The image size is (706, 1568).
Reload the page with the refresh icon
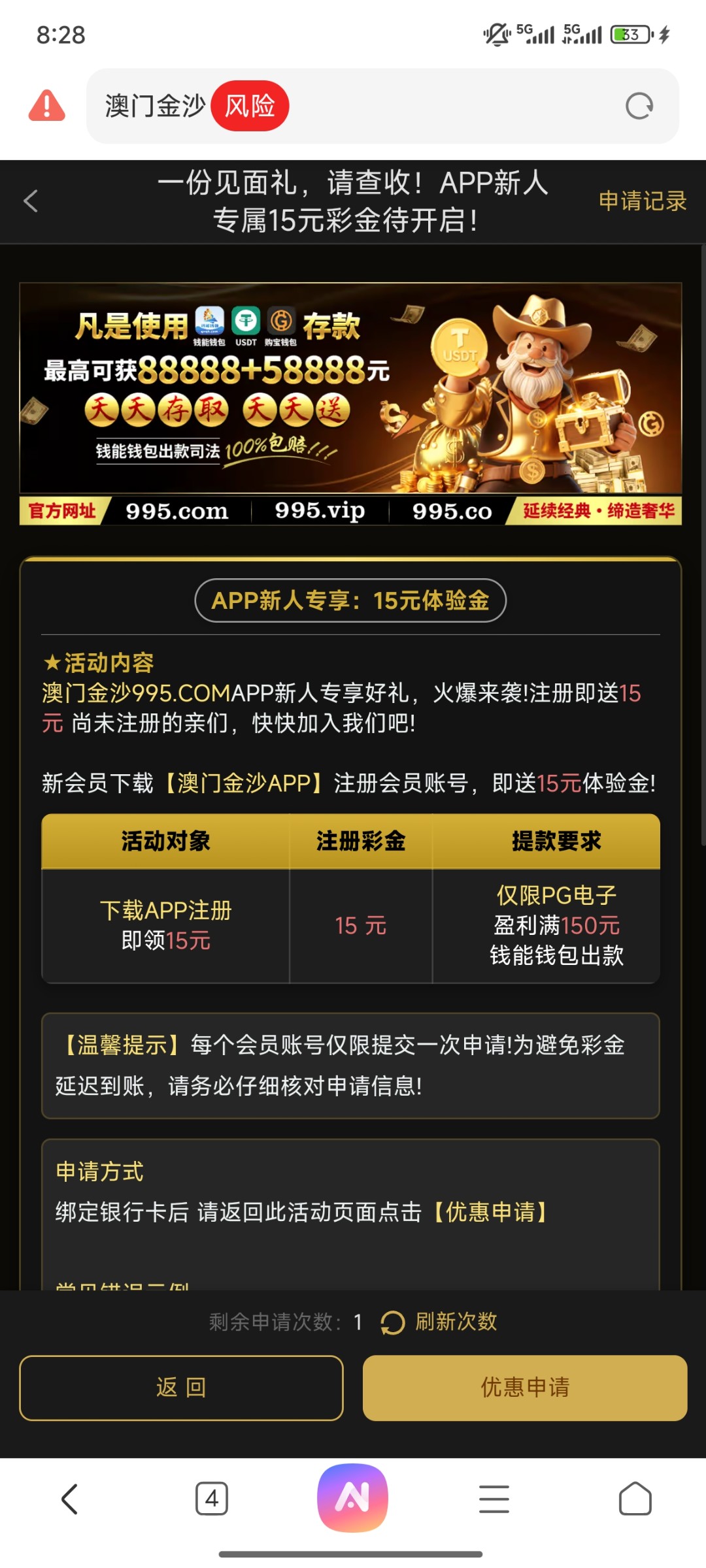click(x=639, y=106)
